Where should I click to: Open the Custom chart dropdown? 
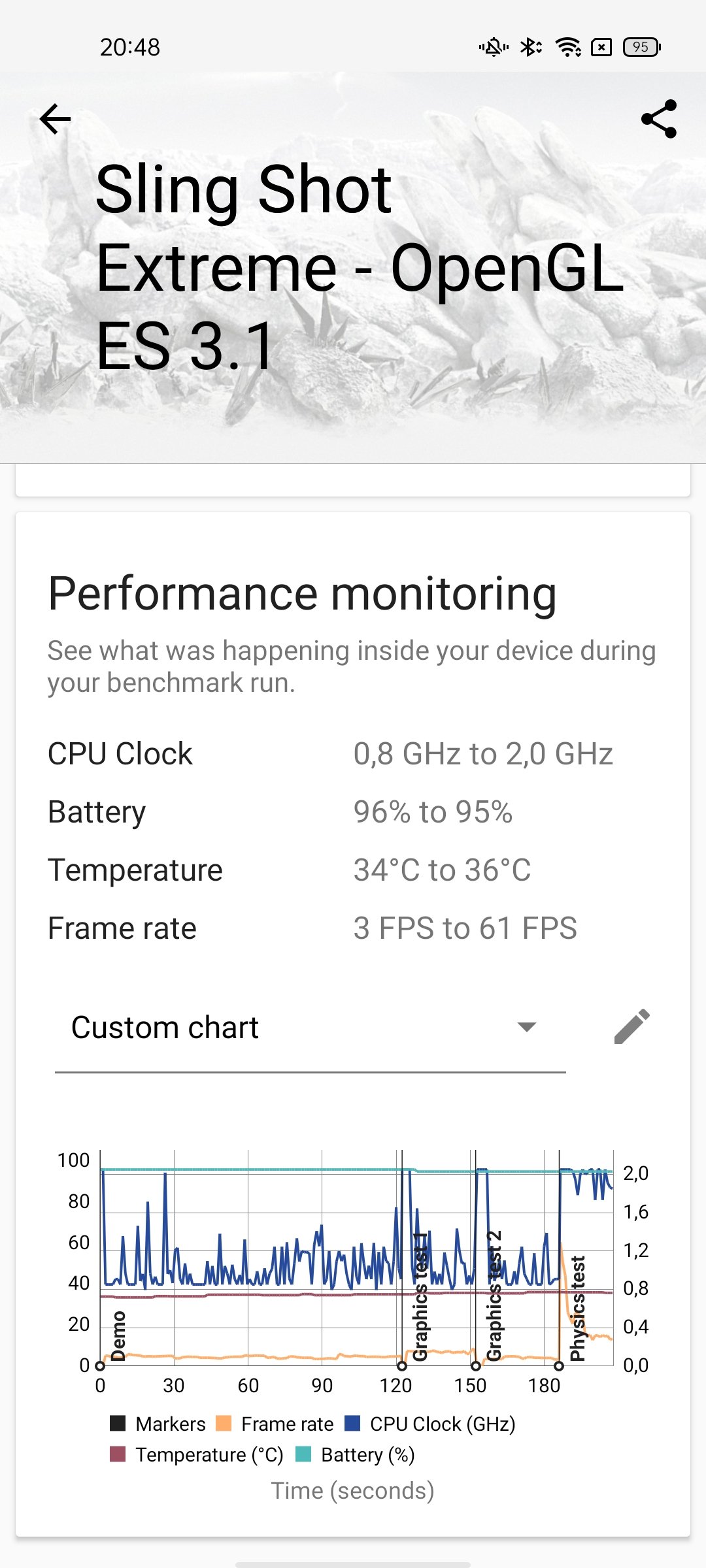point(310,1028)
